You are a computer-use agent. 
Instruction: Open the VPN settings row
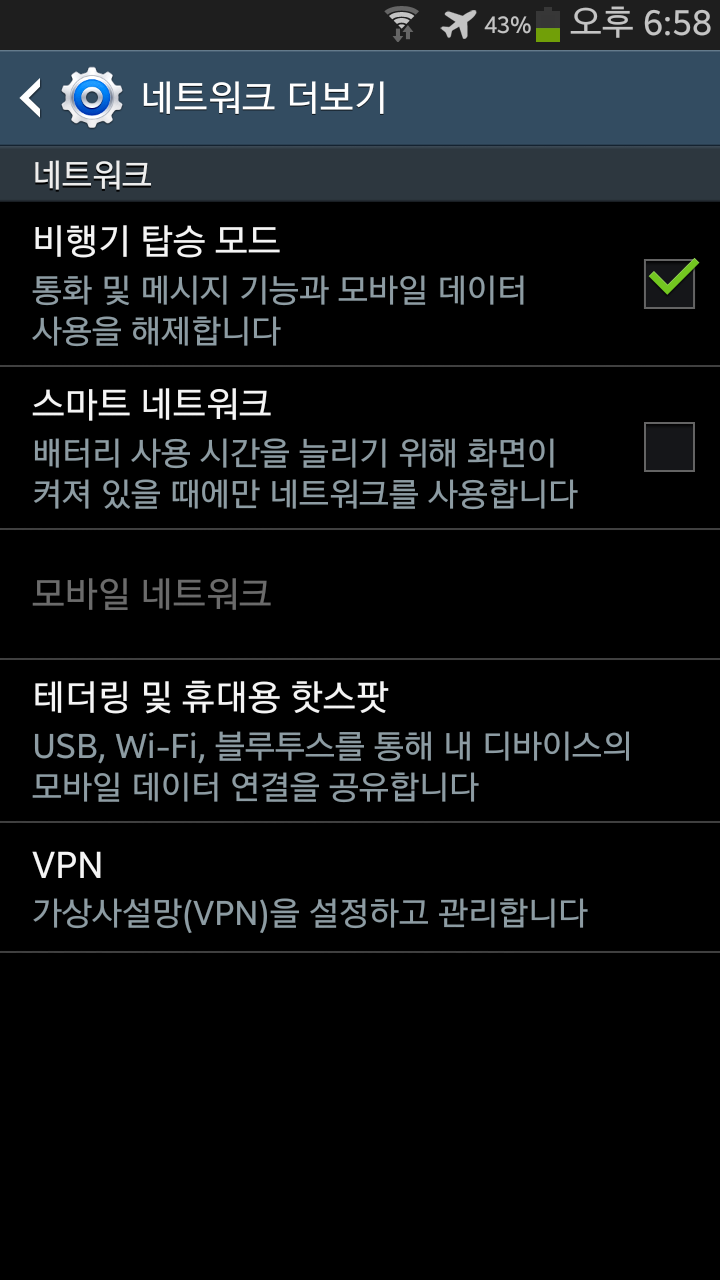coord(310,887)
